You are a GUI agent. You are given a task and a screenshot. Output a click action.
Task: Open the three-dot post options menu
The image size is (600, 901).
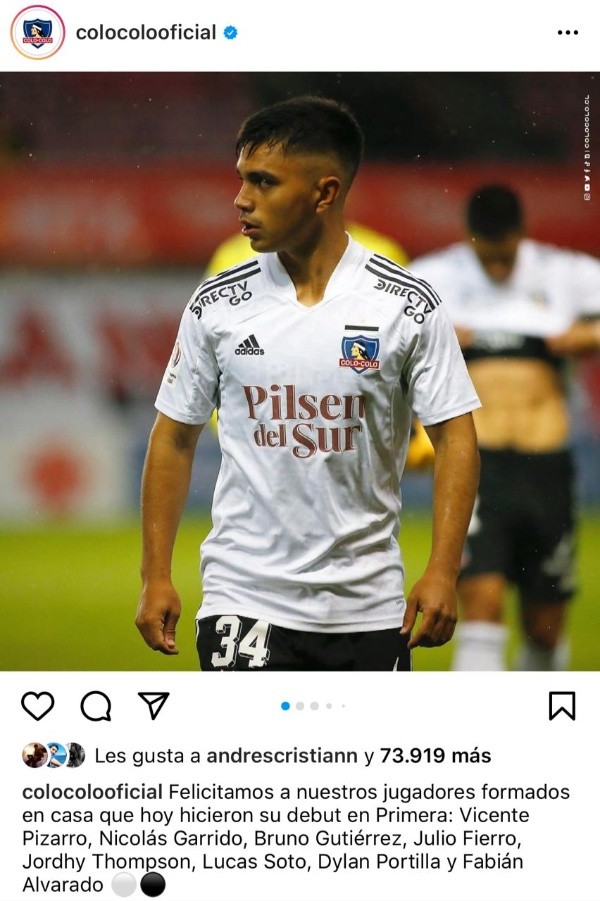567,33
